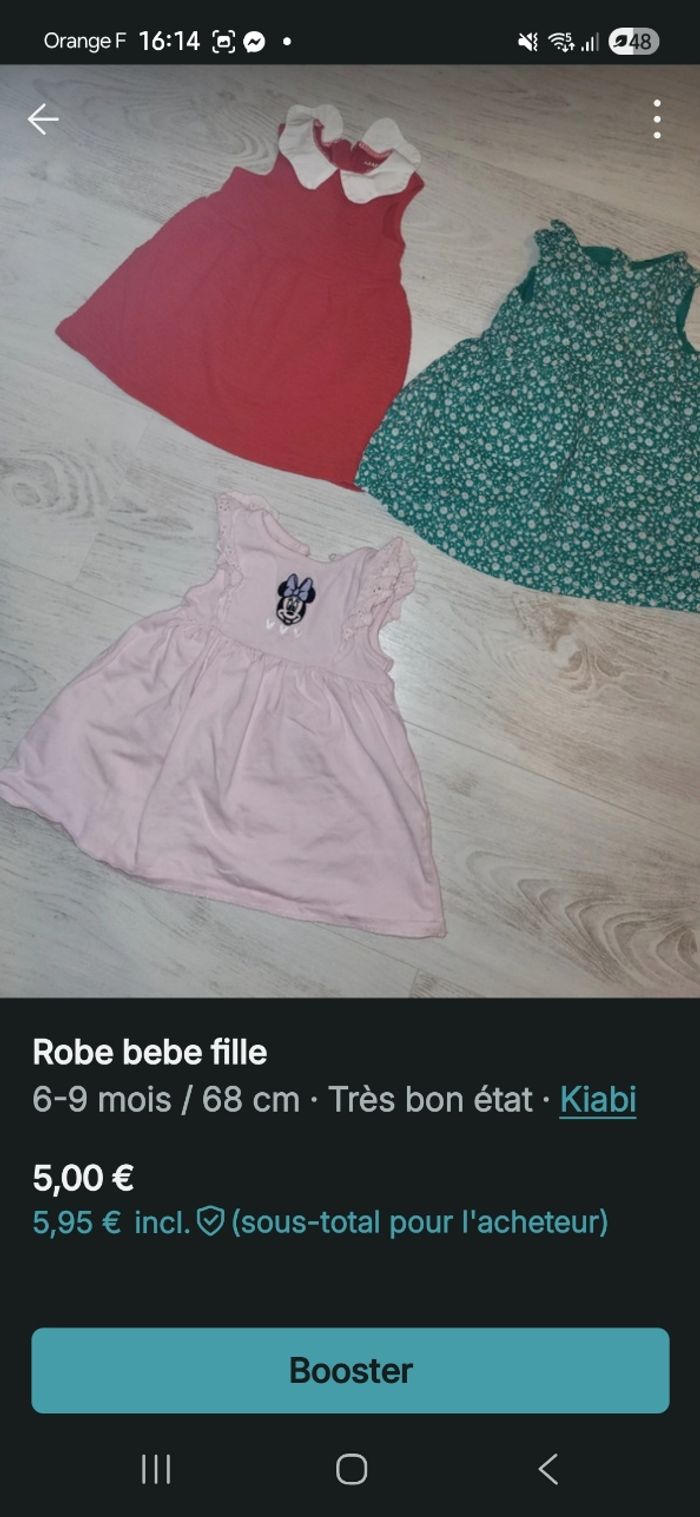The width and height of the screenshot is (700, 1517).
Task: Open the recent apps view
Action: point(156,1469)
